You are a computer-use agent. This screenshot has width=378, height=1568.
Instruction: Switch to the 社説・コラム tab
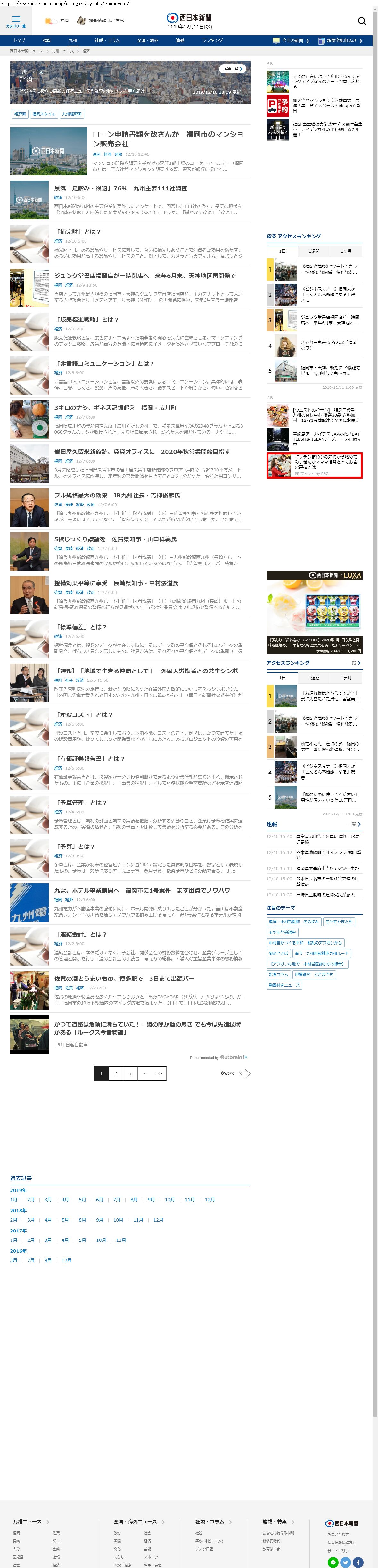(x=107, y=41)
